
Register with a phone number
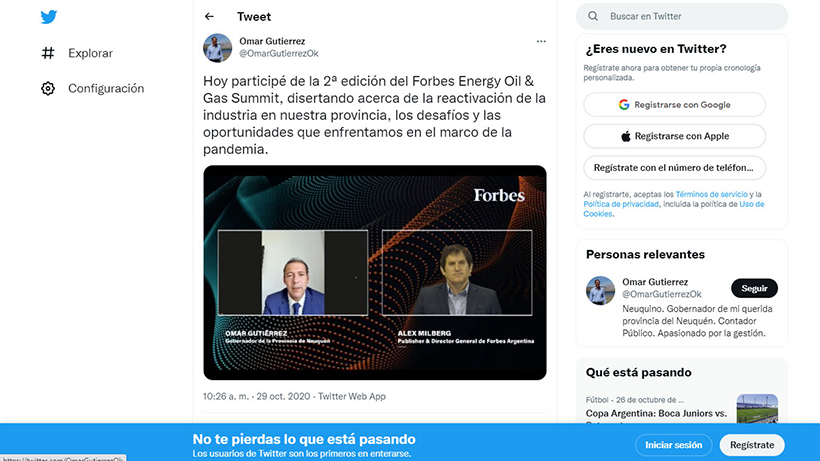pyautogui.click(x=674, y=167)
